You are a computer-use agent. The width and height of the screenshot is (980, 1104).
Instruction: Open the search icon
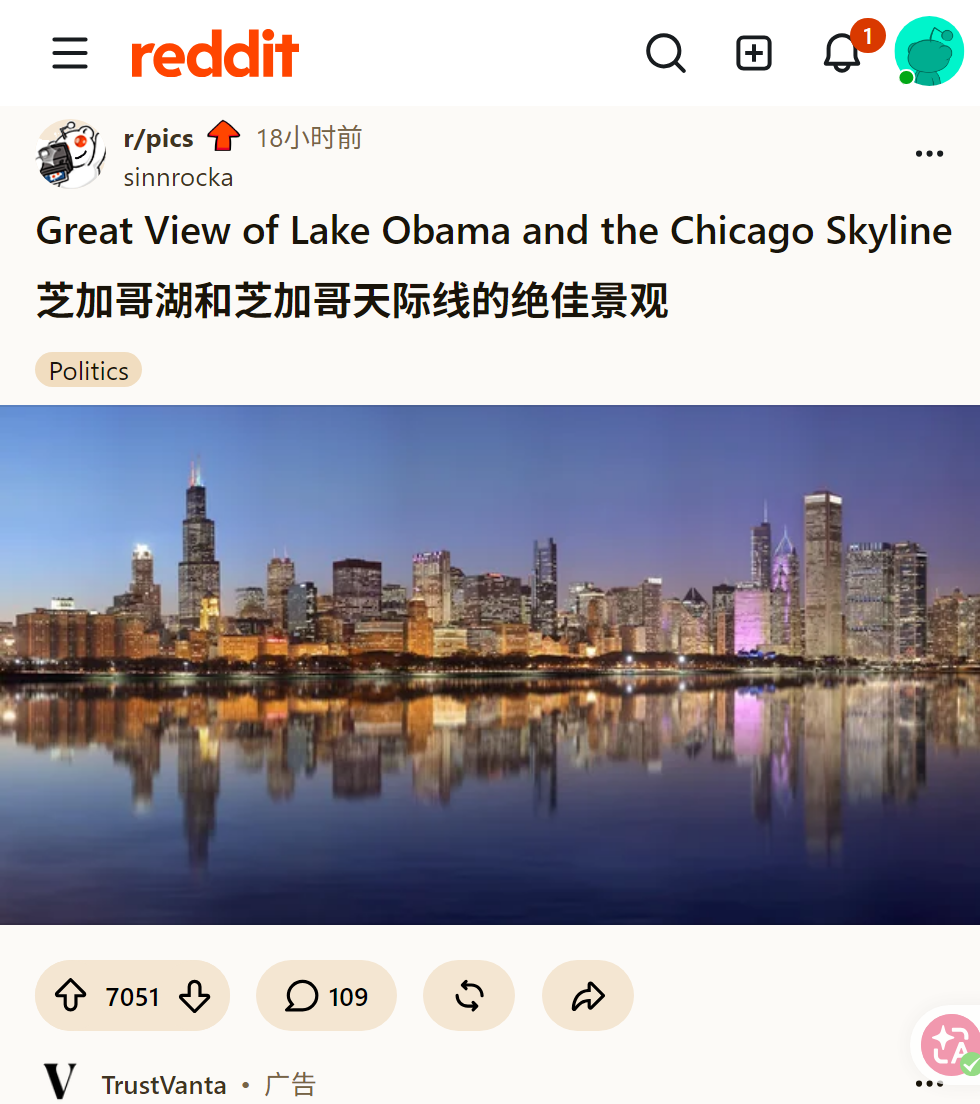click(665, 54)
